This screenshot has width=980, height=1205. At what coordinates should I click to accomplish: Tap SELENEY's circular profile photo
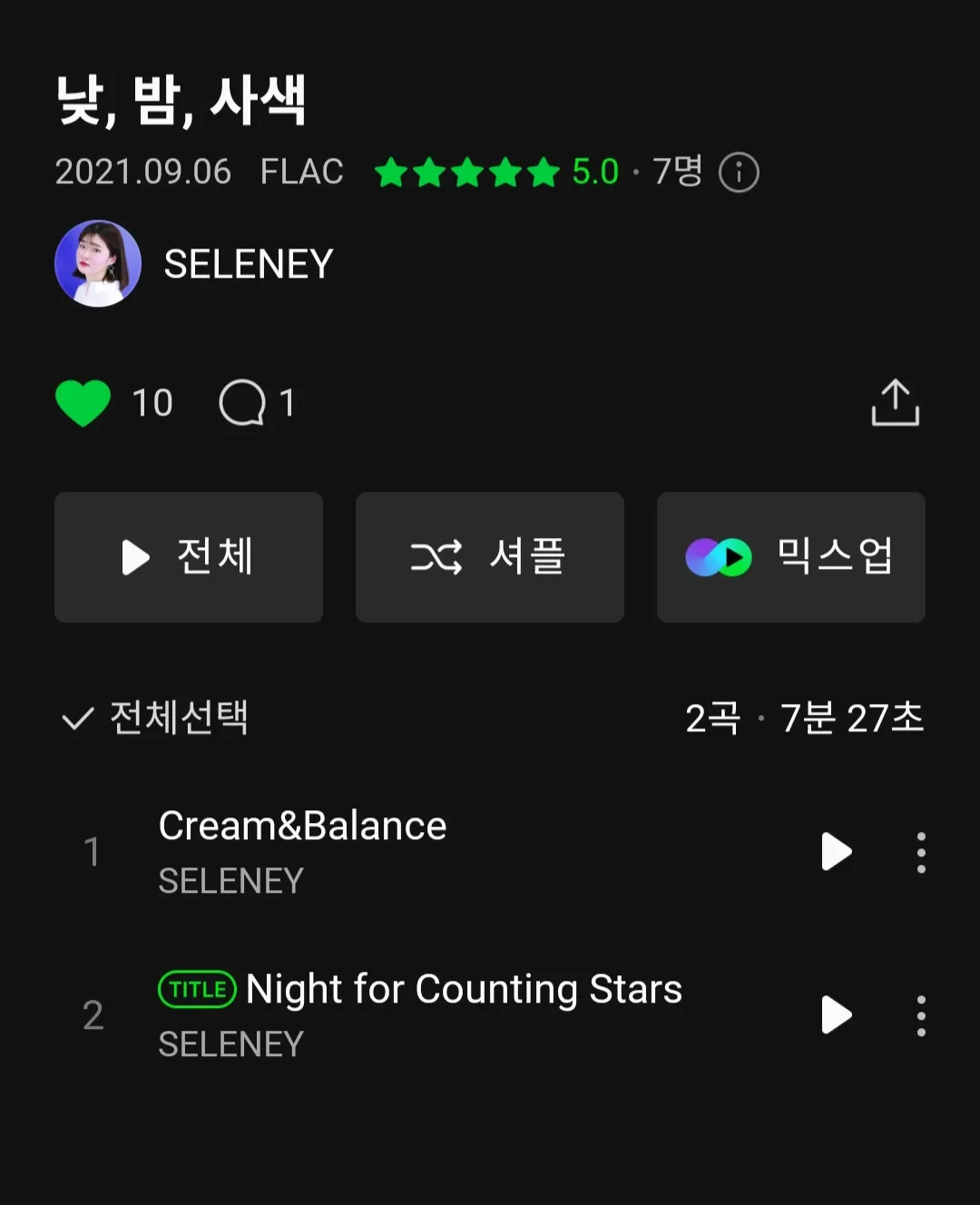pyautogui.click(x=99, y=262)
